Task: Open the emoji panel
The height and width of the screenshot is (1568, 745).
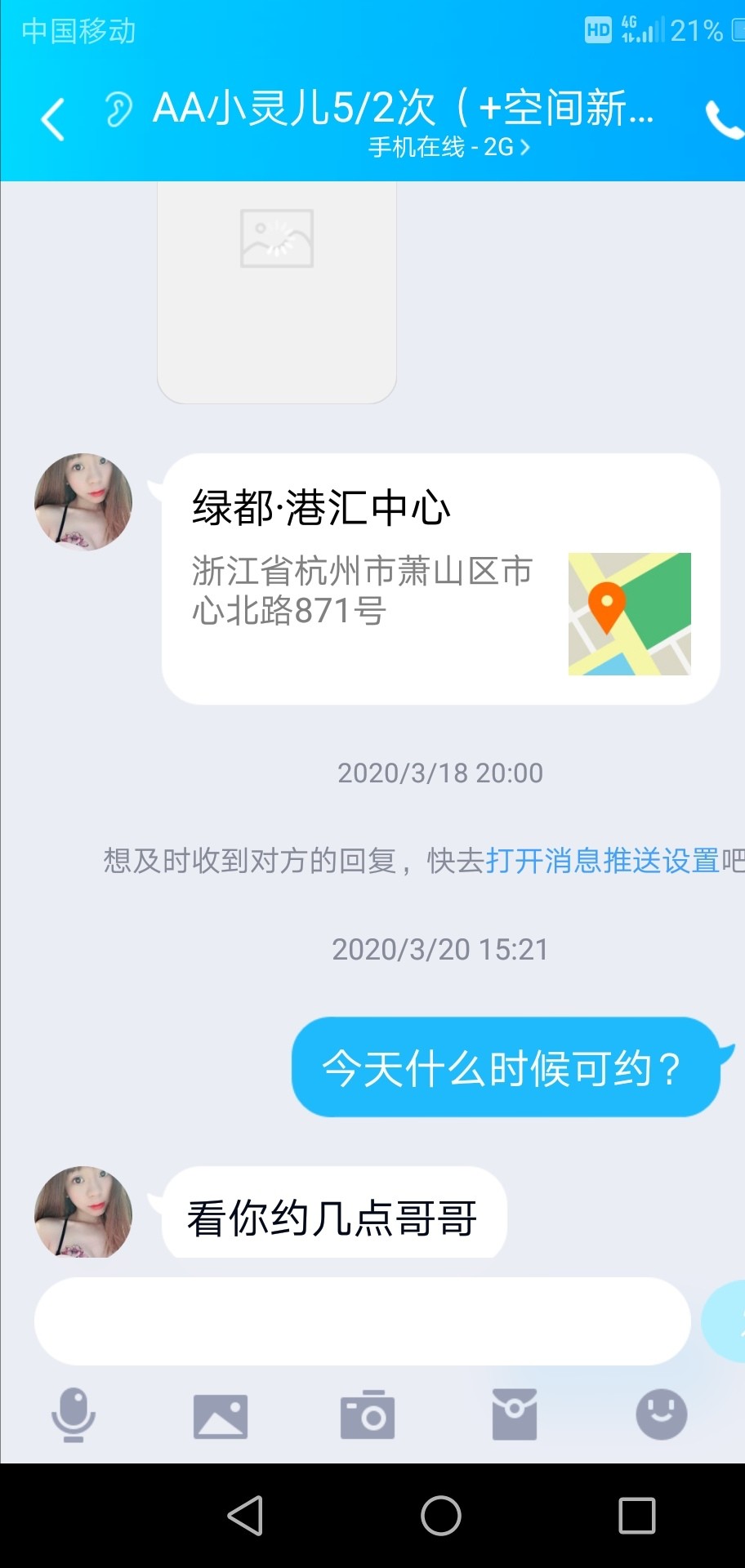Action: tap(661, 1414)
